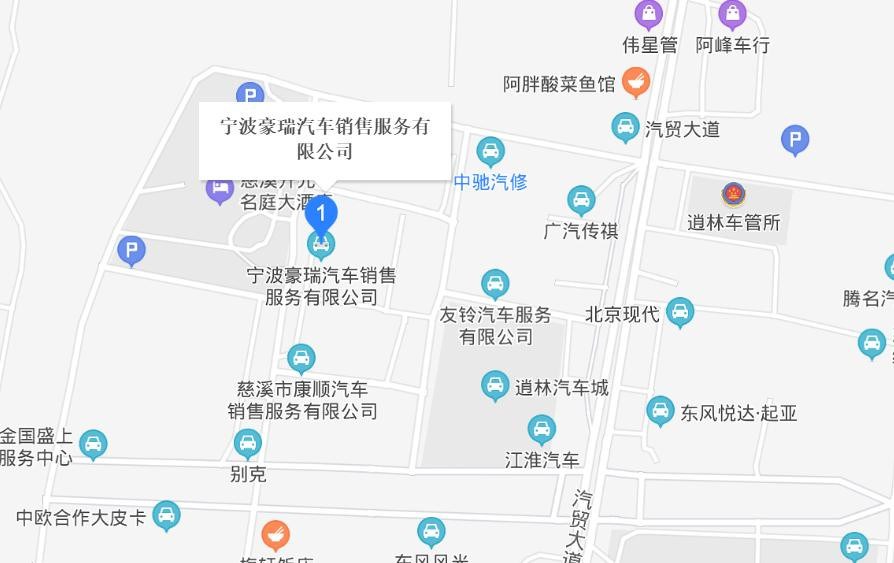This screenshot has height=563, width=894.
Task: Tap the 别克 dealership marker
Action: 248,444
